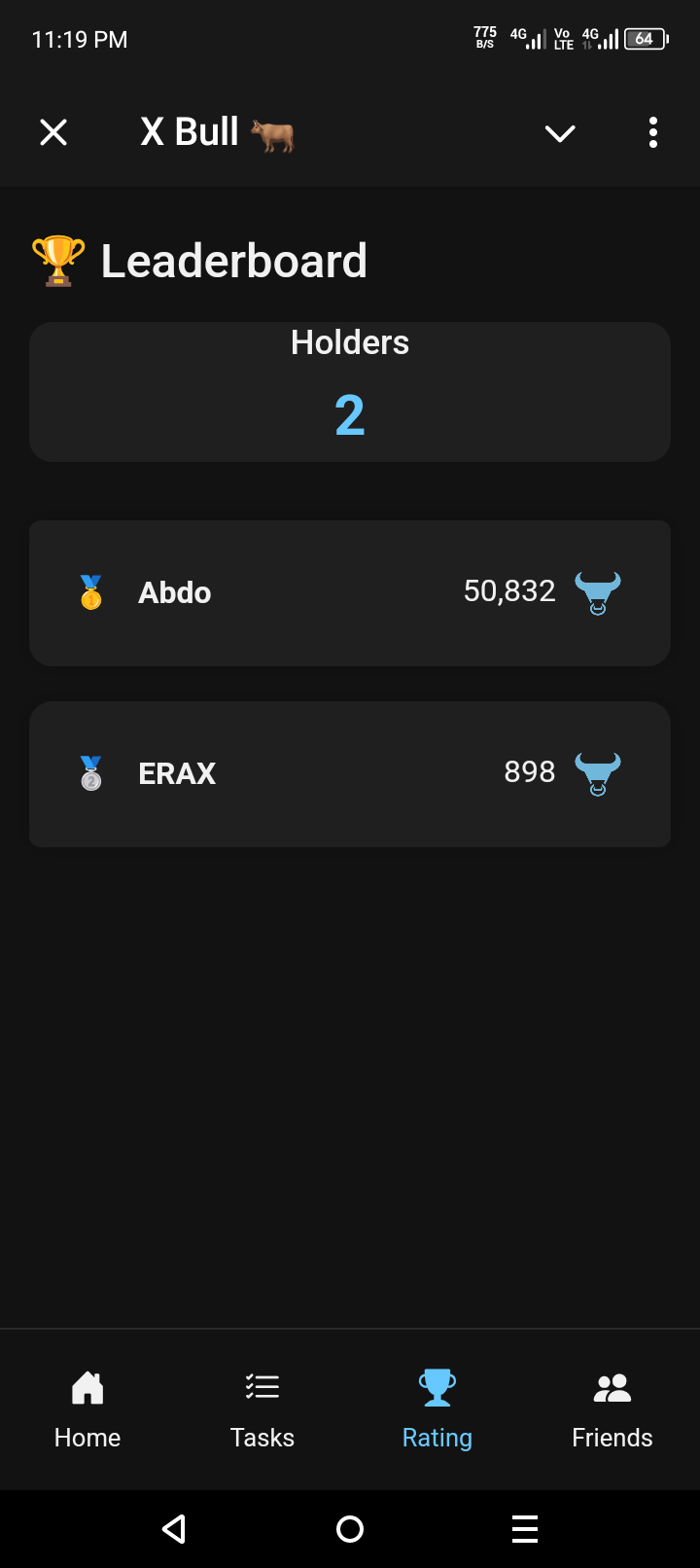Viewport: 700px width, 1568px height.
Task: Click the silver medal next to ERAX
Action: pos(90,773)
